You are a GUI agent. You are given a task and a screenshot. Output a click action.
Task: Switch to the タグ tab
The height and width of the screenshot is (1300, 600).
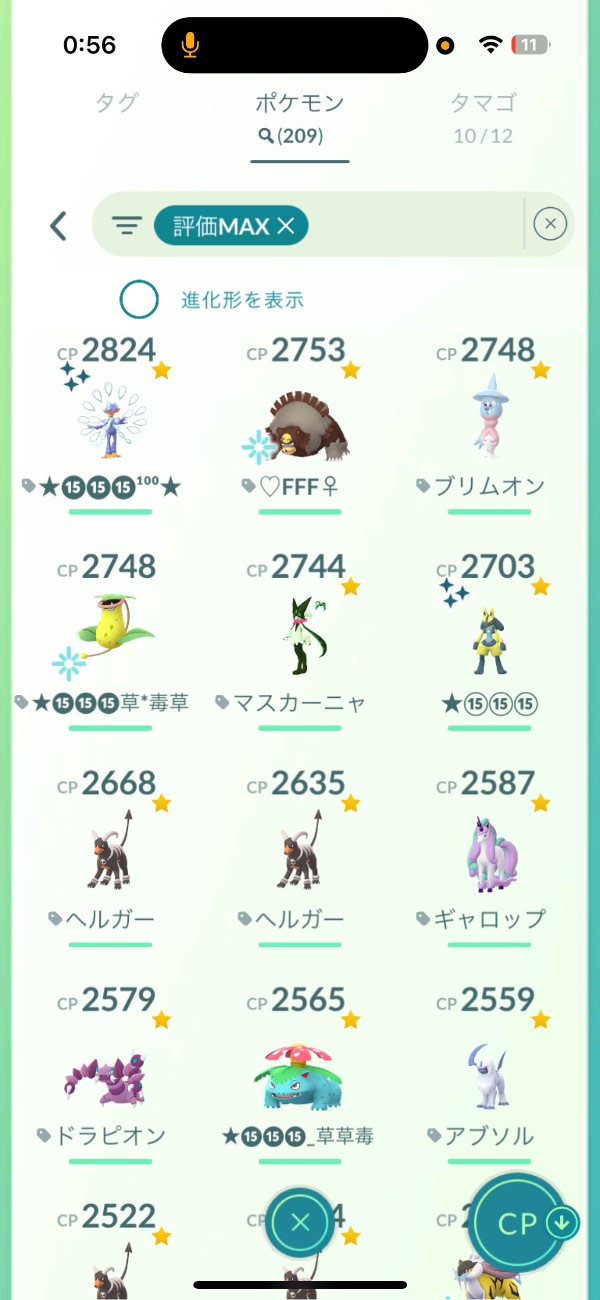pyautogui.click(x=117, y=103)
